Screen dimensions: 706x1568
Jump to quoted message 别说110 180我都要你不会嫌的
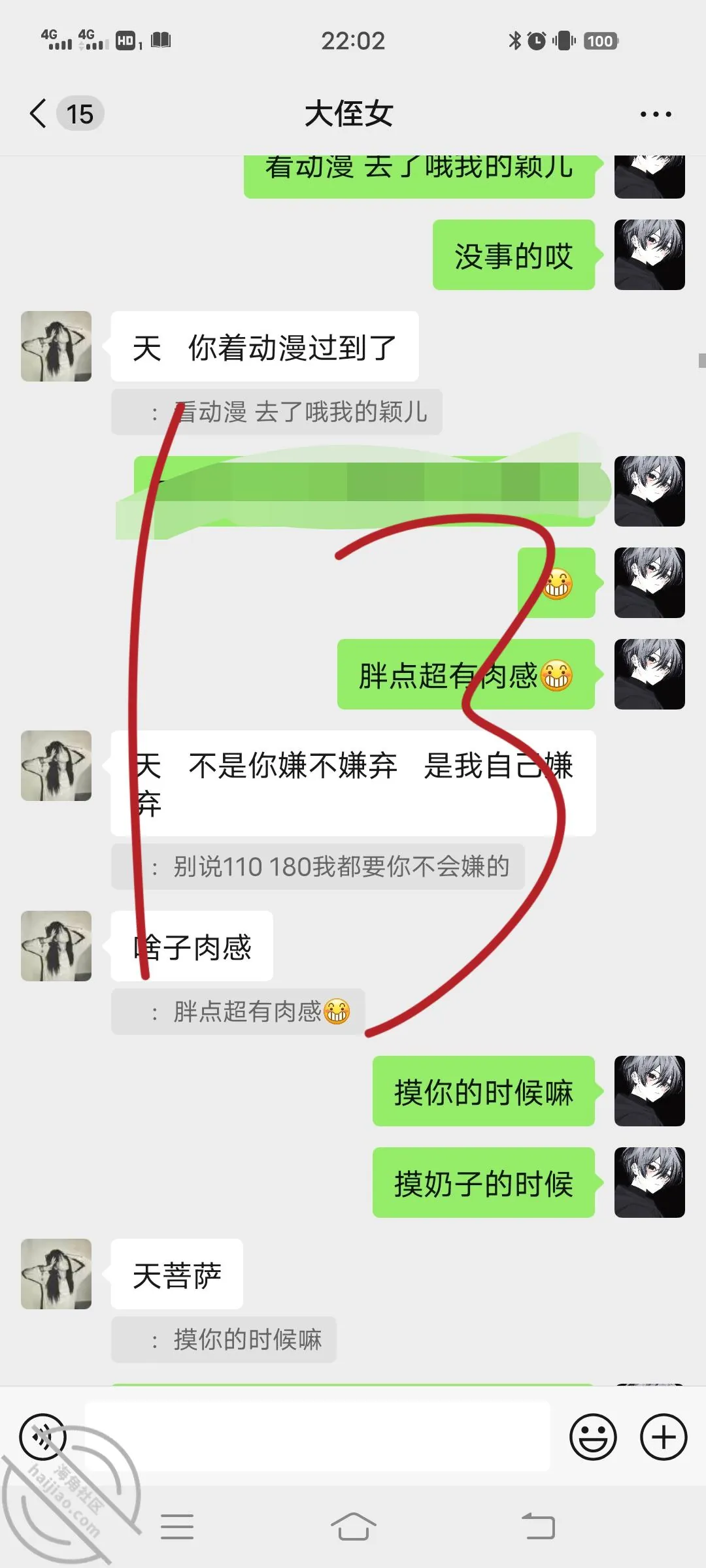pyautogui.click(x=318, y=867)
